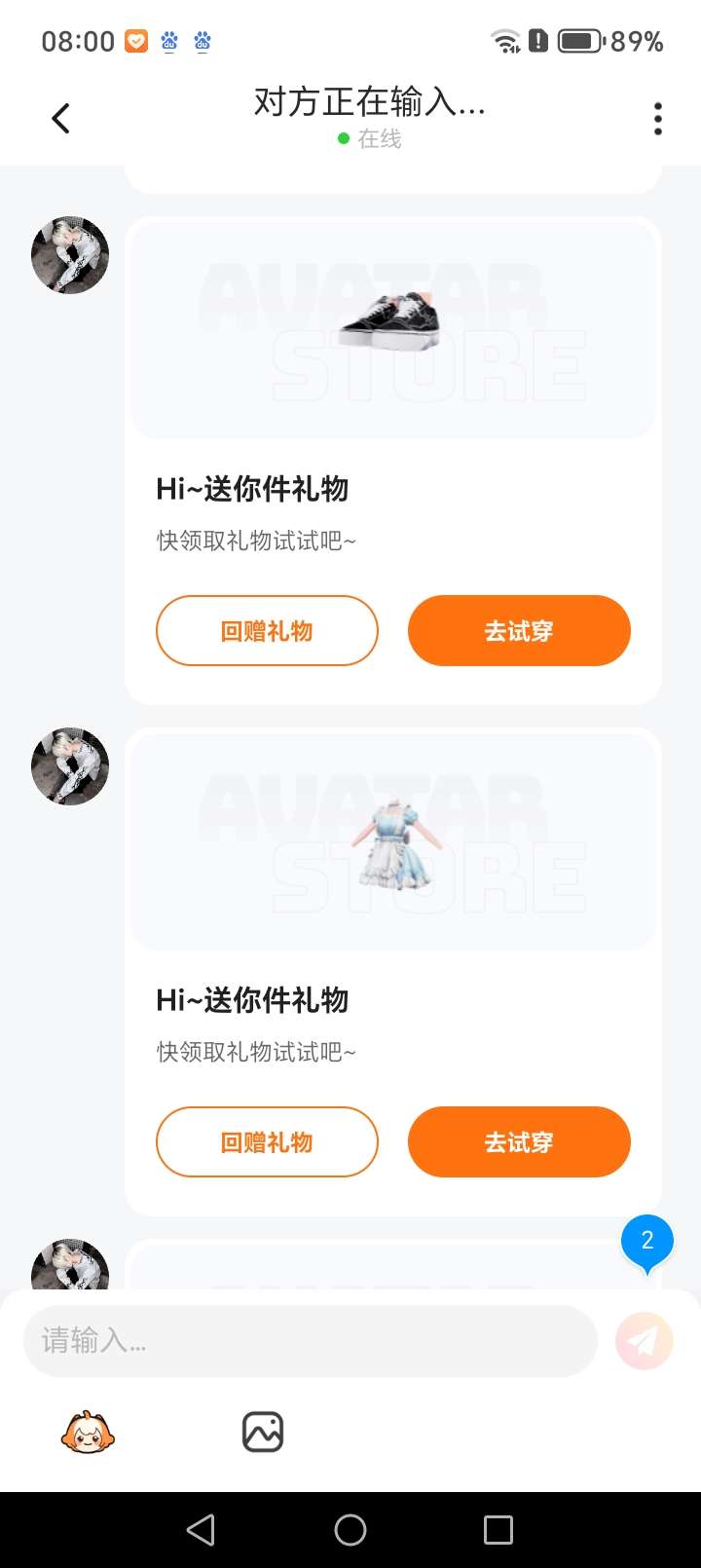Go to the system home screen
The image size is (701, 1568).
click(350, 1530)
